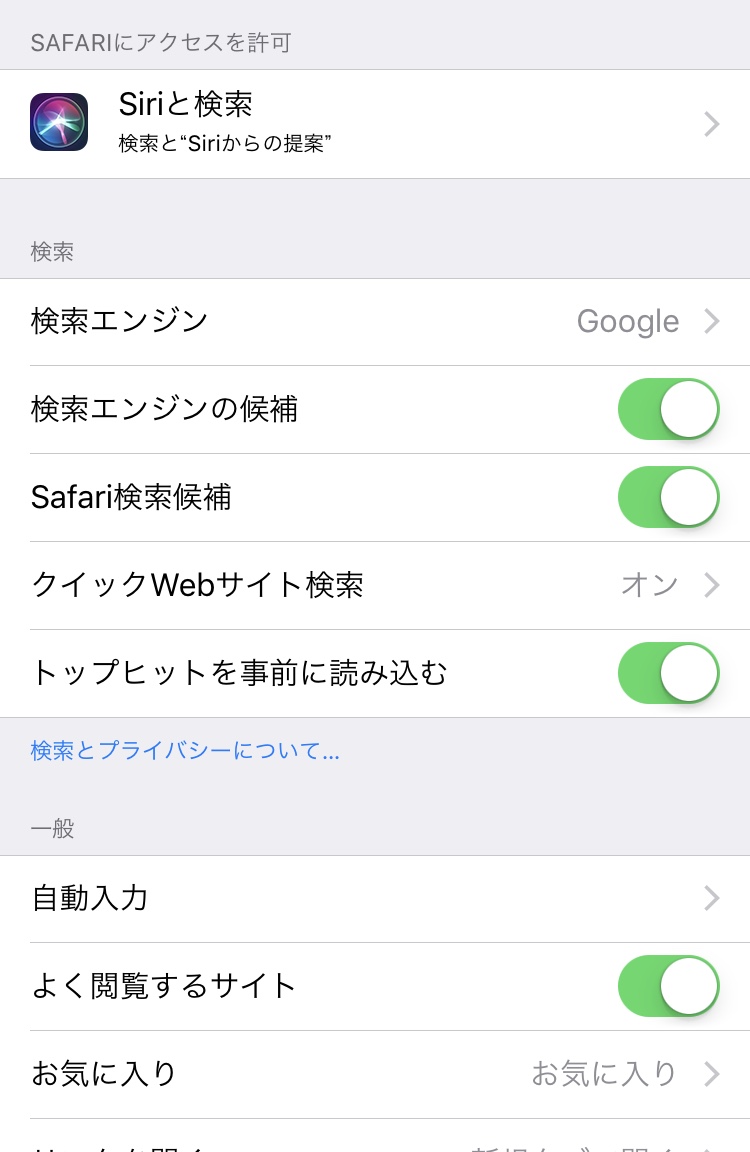Screen dimensions: 750x1152
Task: Open クイックWebサイト検索 settings
Action: (x=375, y=585)
